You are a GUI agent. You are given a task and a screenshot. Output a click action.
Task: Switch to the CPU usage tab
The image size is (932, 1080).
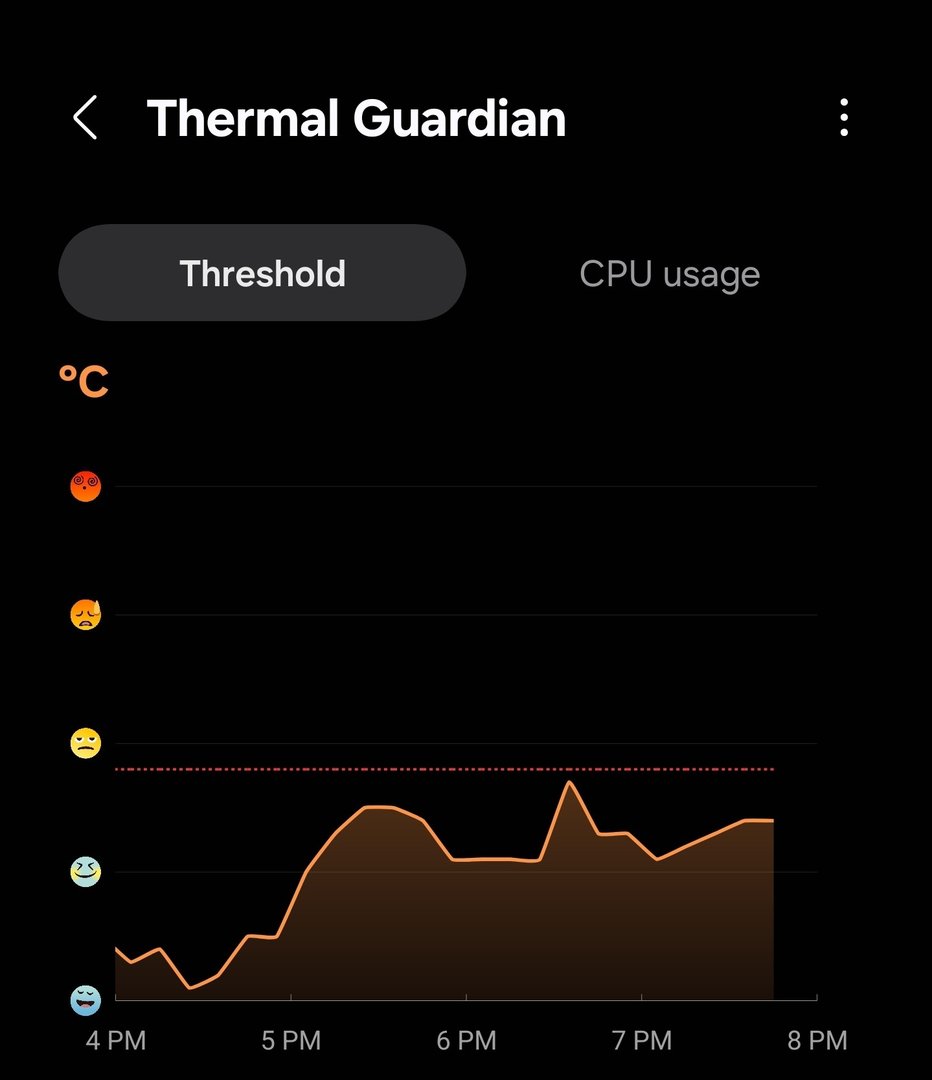(669, 274)
